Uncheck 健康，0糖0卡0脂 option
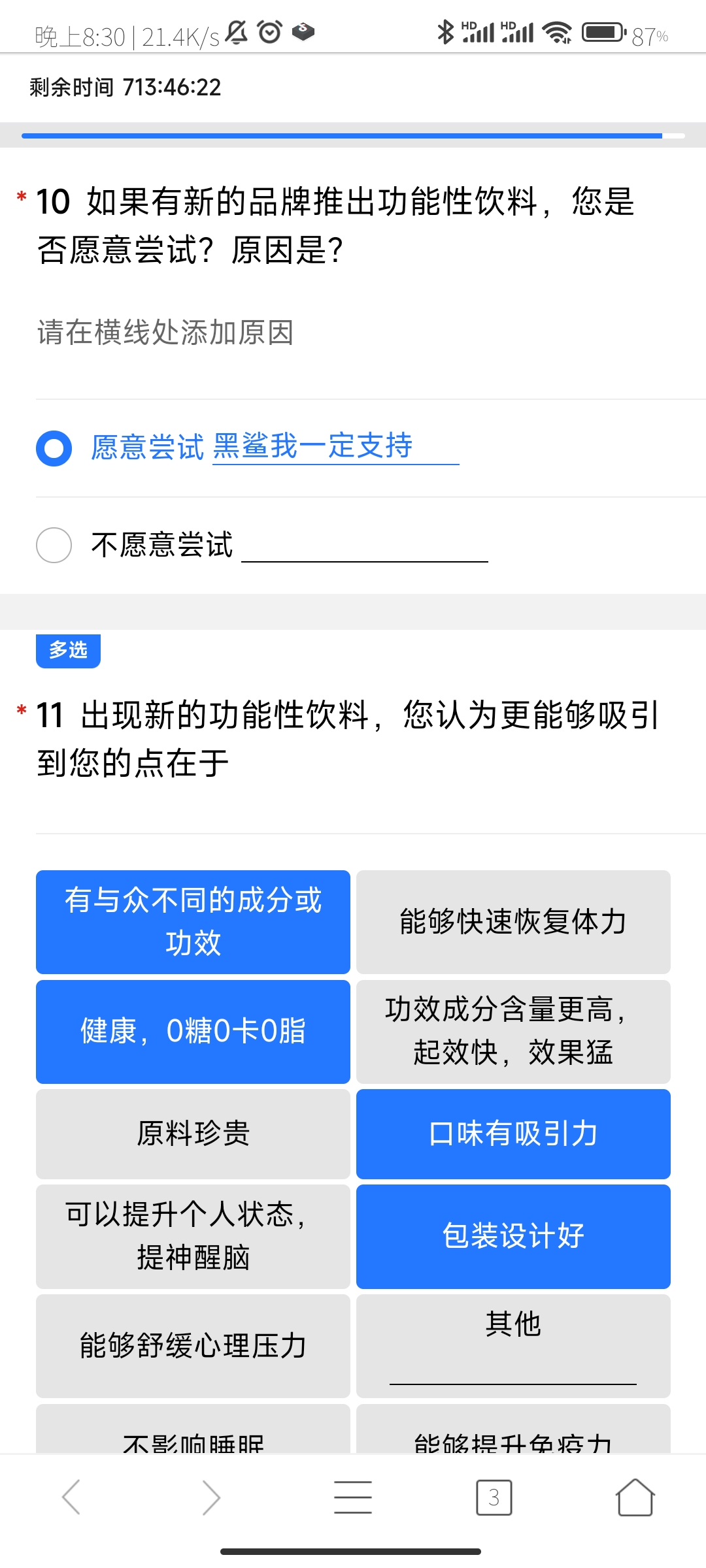Image resolution: width=706 pixels, height=1568 pixels. [193, 1032]
